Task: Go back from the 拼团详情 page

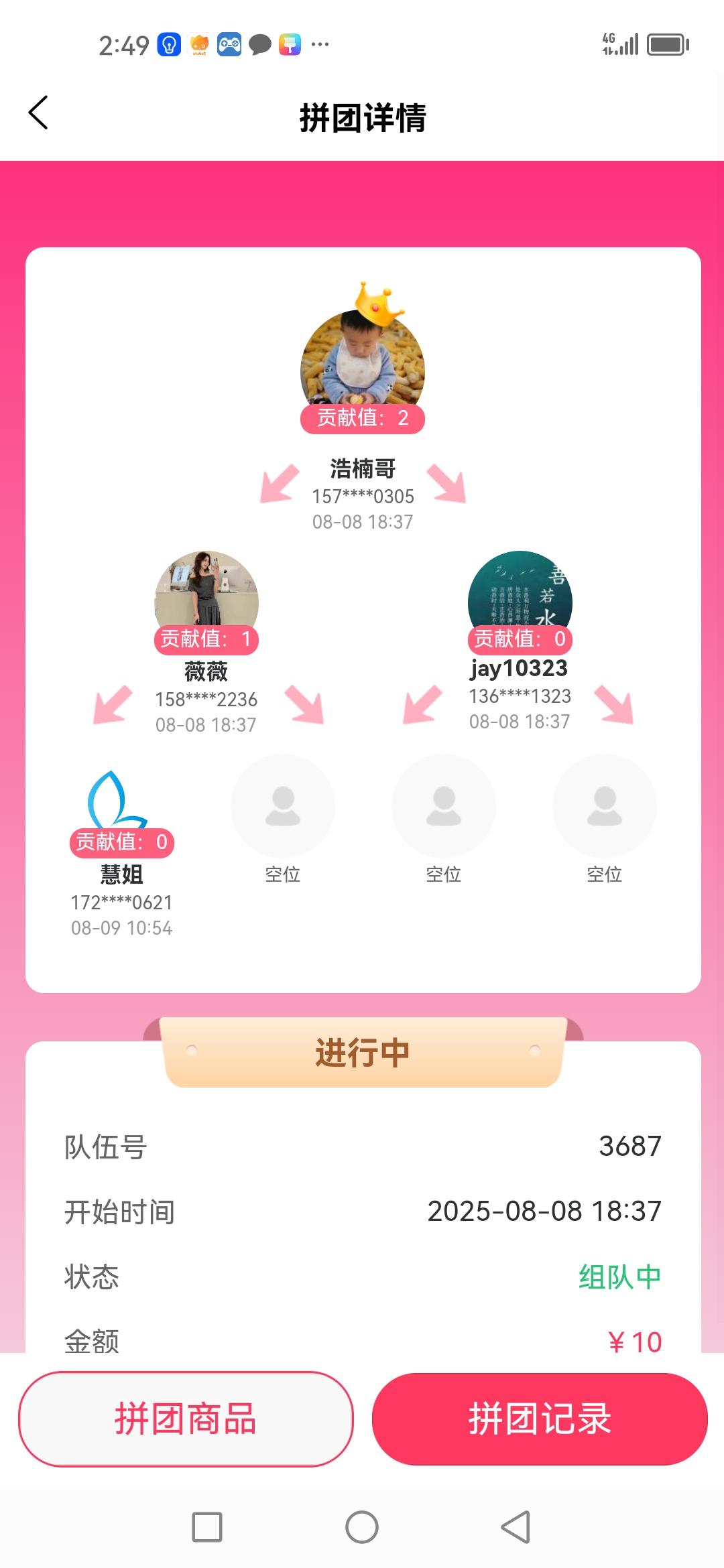Action: coord(38,113)
